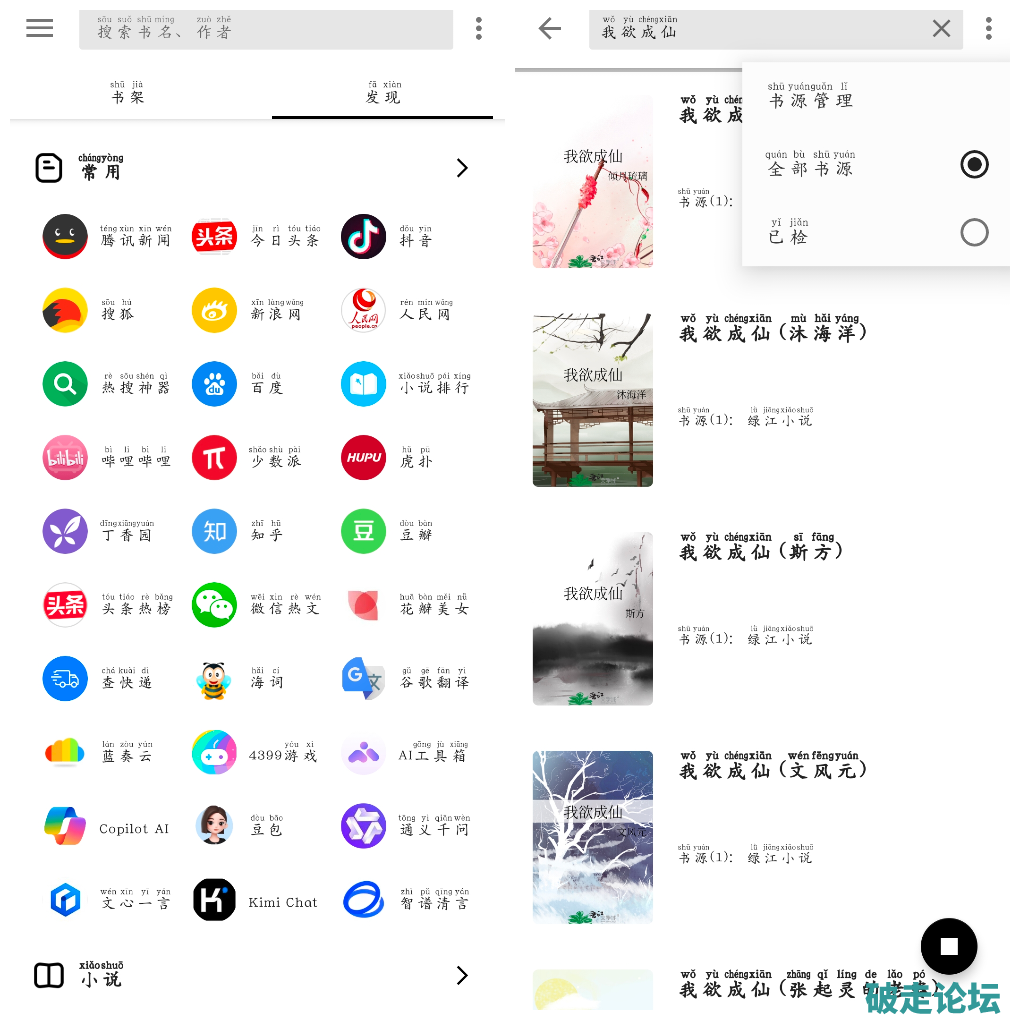Clear the 我欲成仙 search text
Screen dimensions: 1020x1020
941,29
